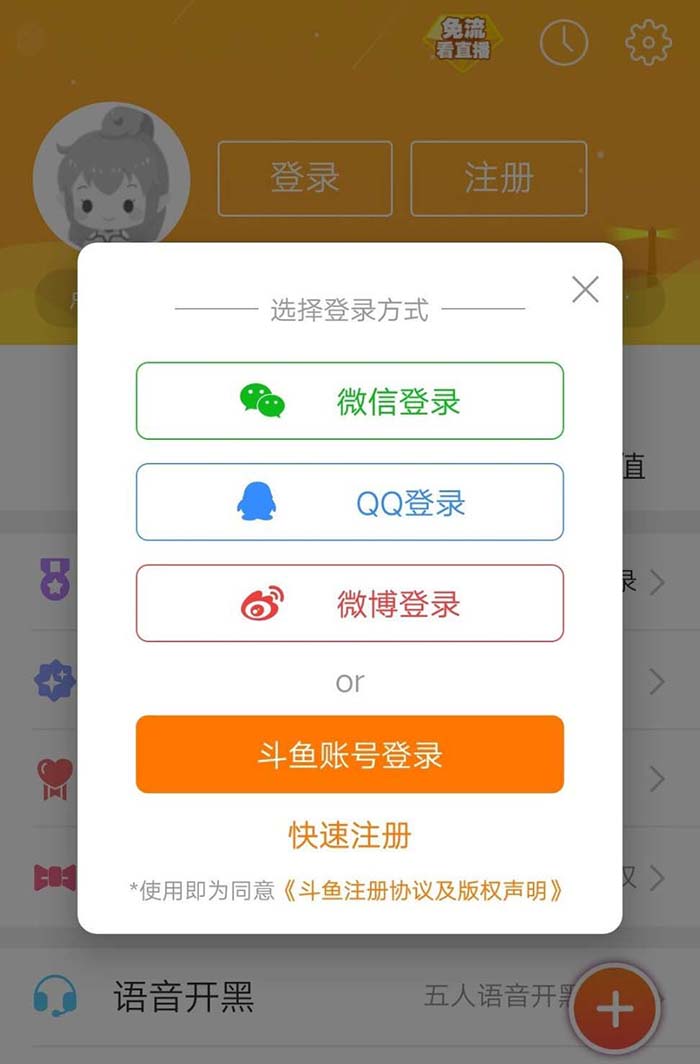Select 斗鱼账号登录 button
Viewport: 700px width, 1064px height.
tap(350, 754)
